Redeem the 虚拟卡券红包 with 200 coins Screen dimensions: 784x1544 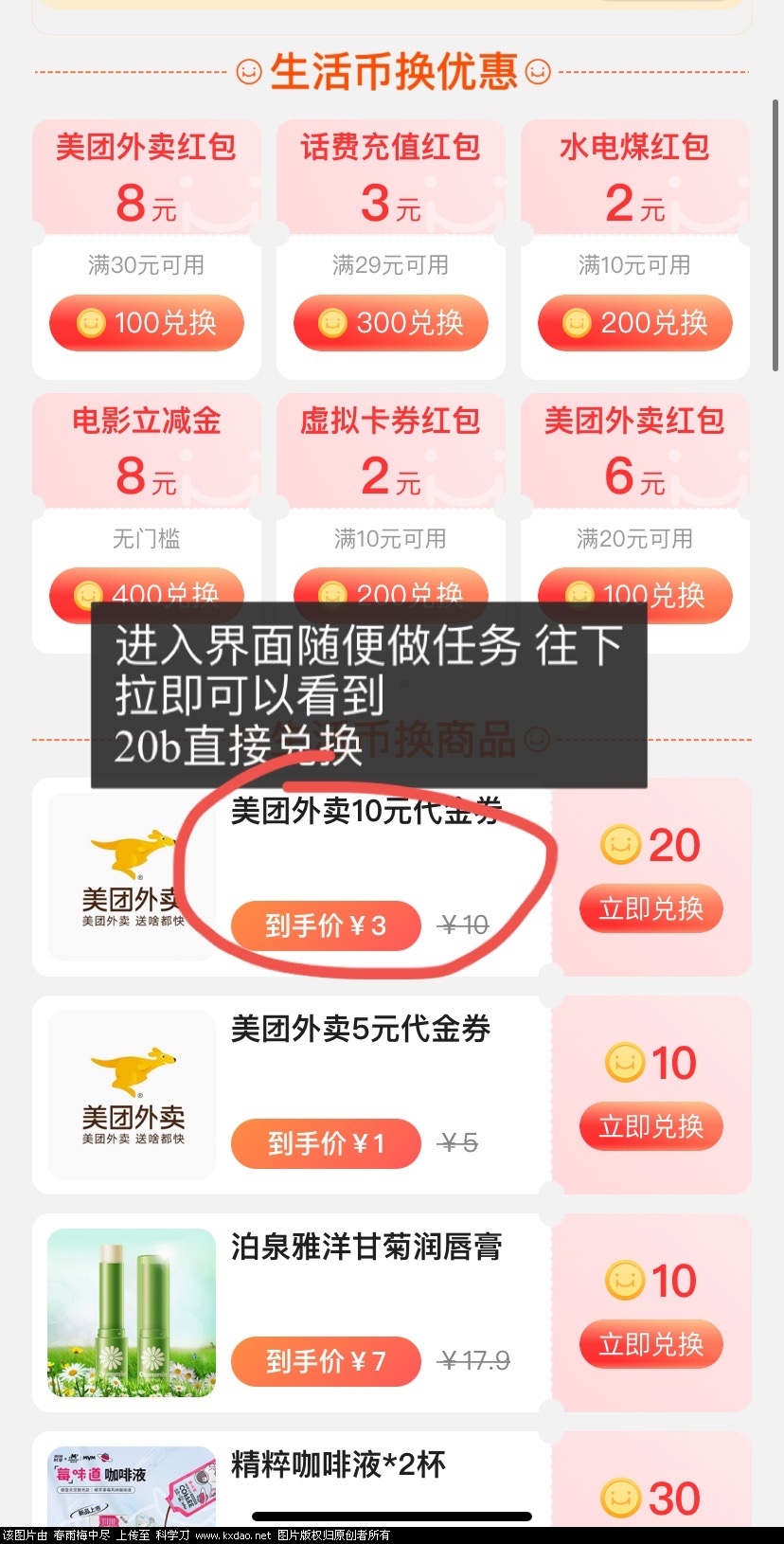[390, 587]
